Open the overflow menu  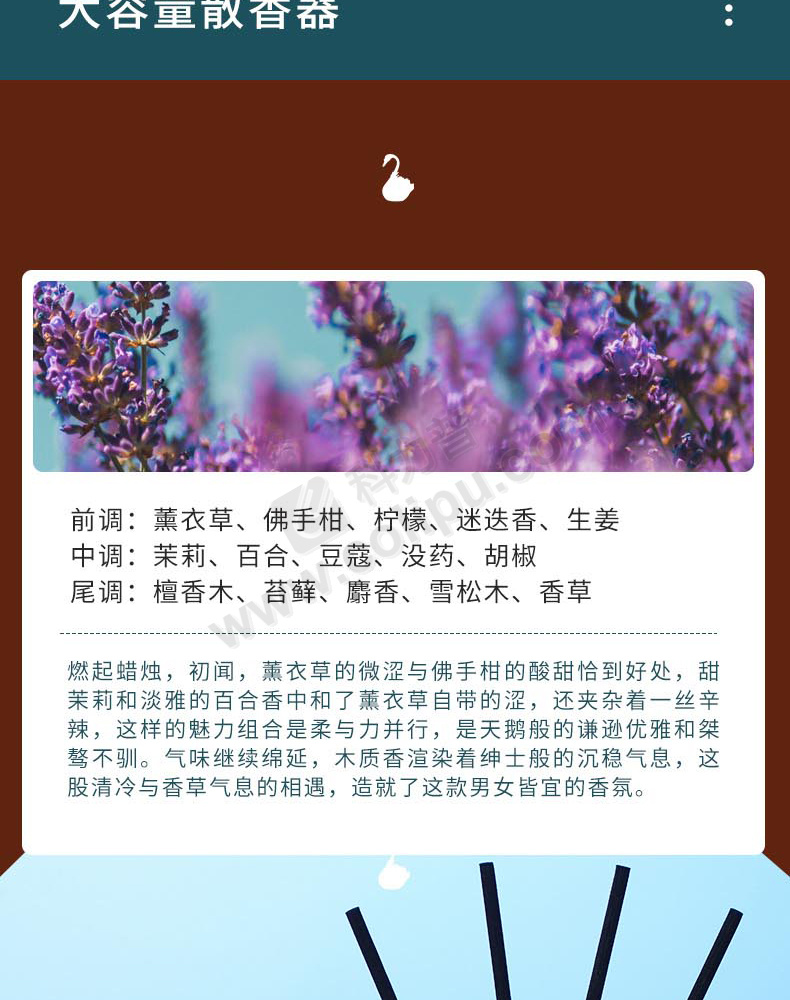(x=729, y=14)
